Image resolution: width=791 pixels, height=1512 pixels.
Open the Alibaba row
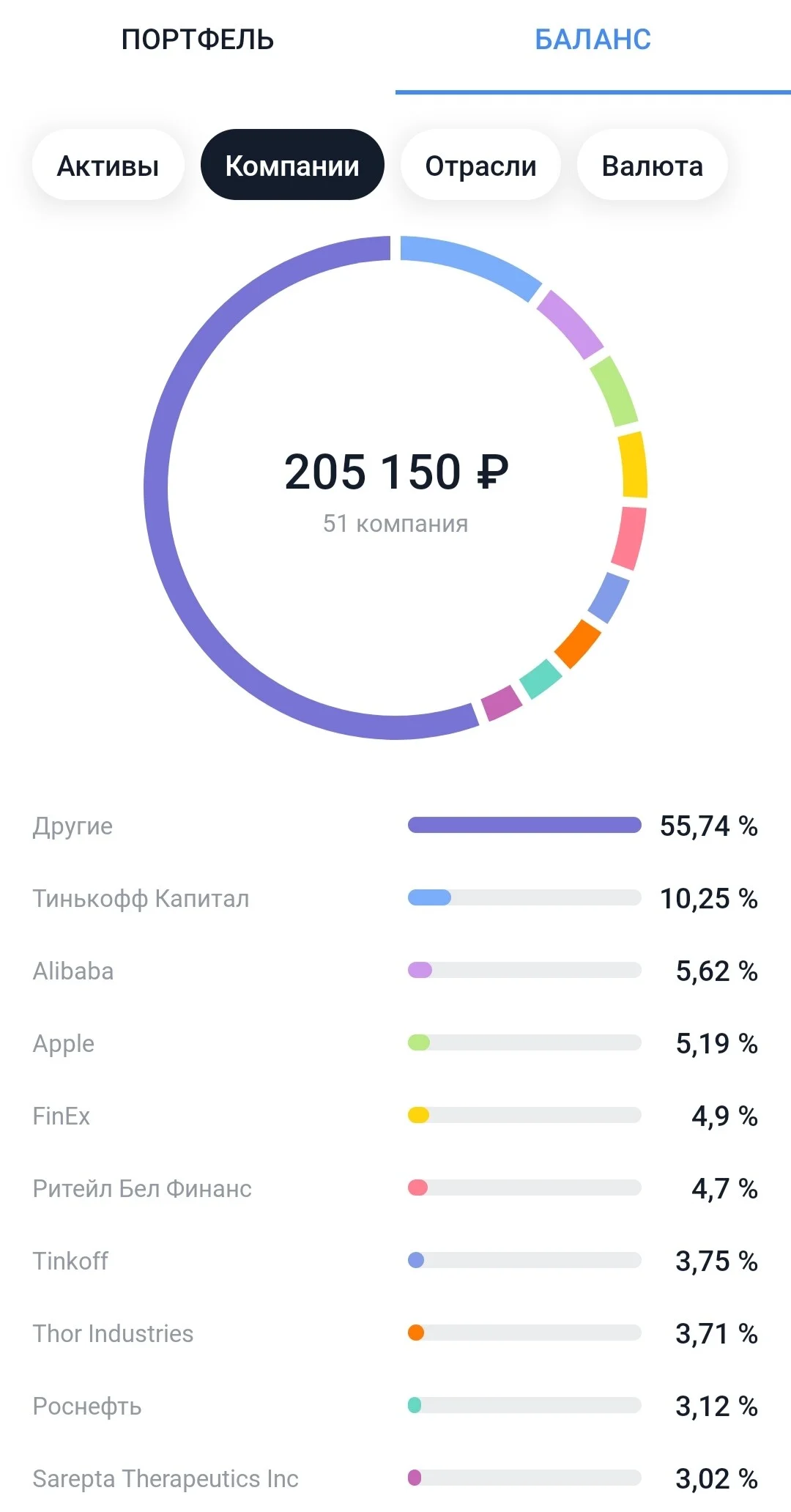click(x=395, y=971)
